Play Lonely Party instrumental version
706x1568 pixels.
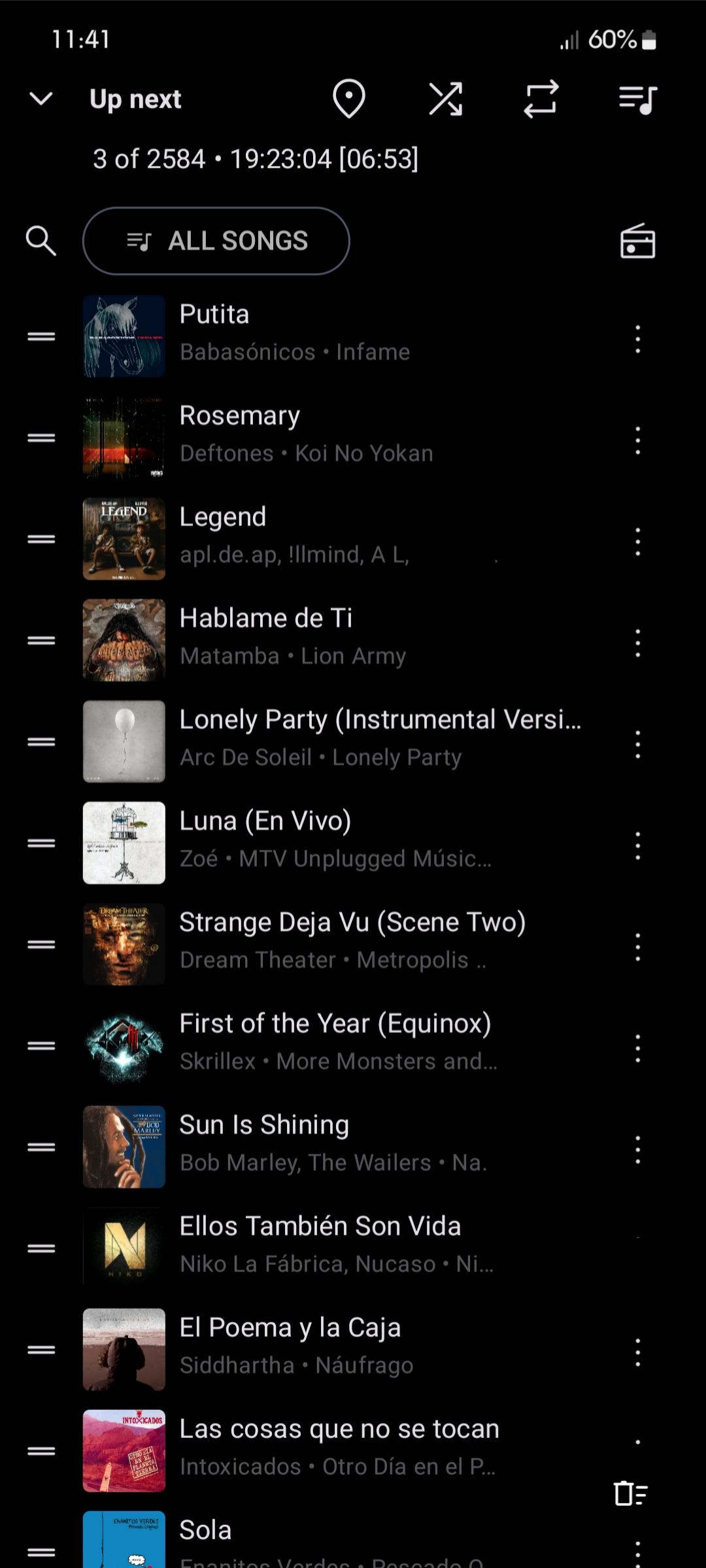(x=379, y=738)
